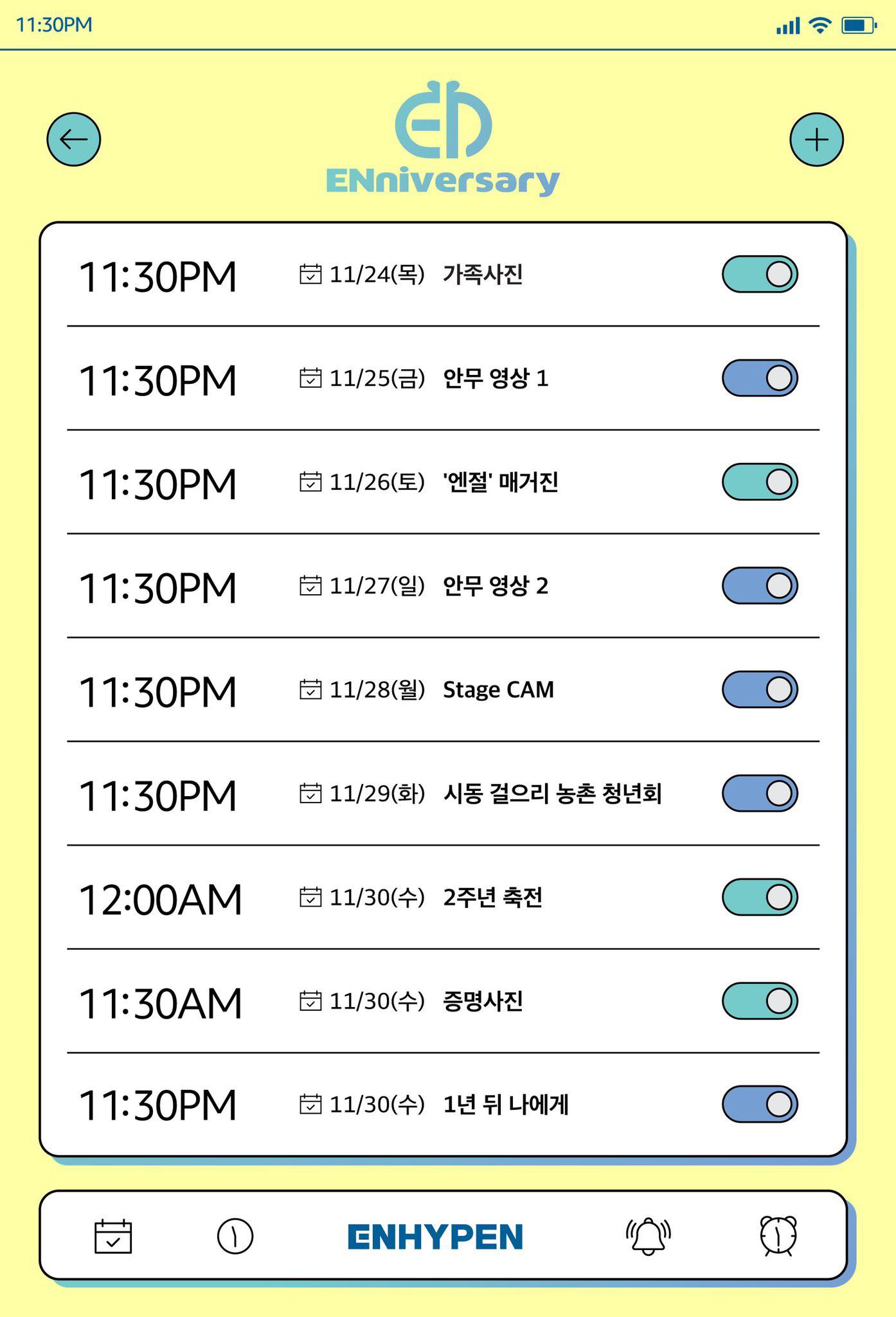The image size is (896, 1317).
Task: Click the Wi-Fi icon in status bar
Action: pos(821,24)
